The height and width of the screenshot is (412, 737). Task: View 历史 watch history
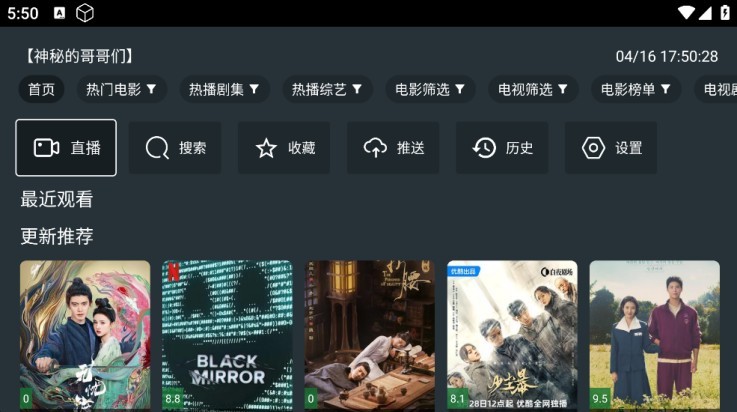click(x=502, y=148)
